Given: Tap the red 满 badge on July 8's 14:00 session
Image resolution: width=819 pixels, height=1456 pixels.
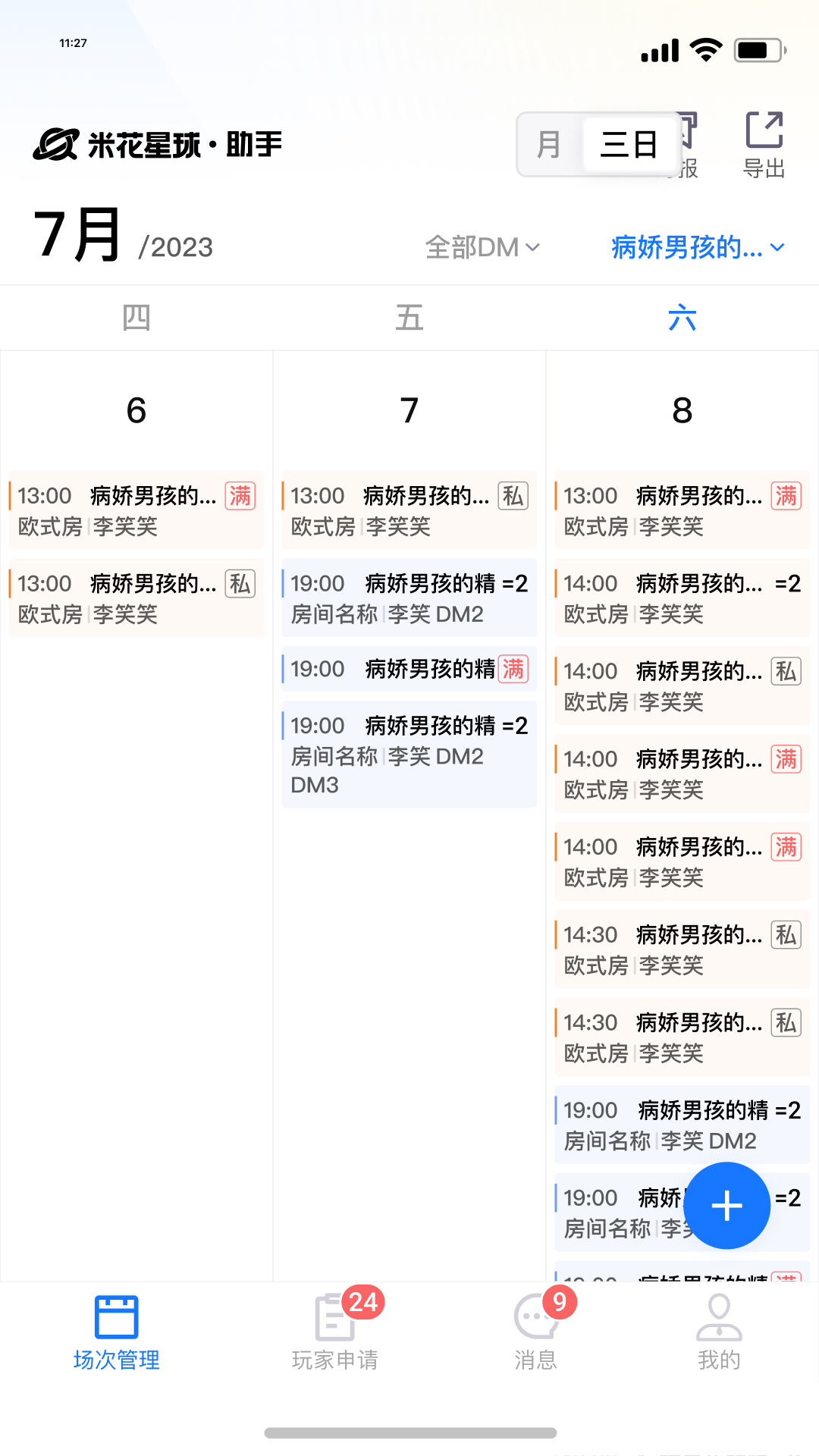Looking at the screenshot, I should coord(786,758).
